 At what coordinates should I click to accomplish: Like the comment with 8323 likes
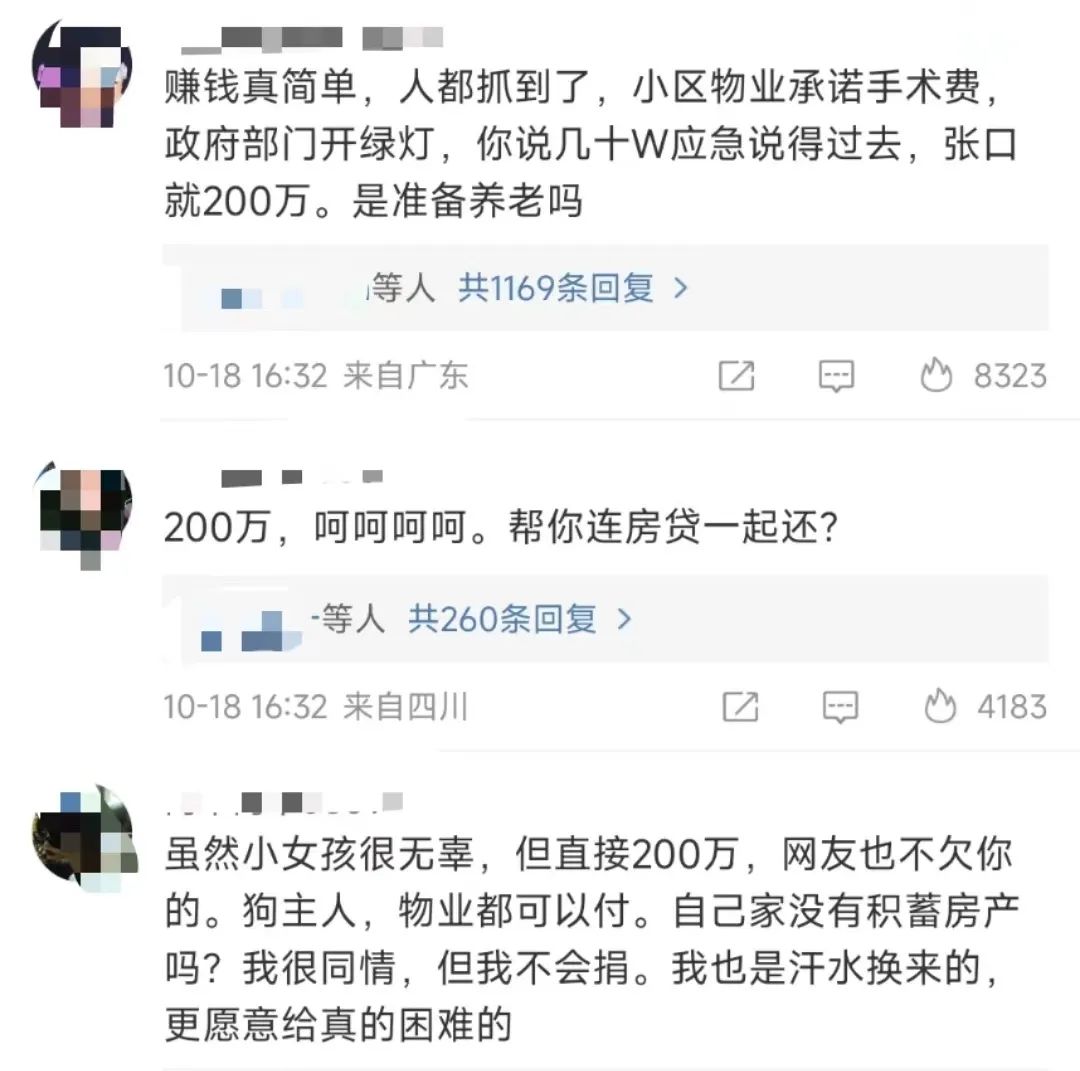coord(937,376)
